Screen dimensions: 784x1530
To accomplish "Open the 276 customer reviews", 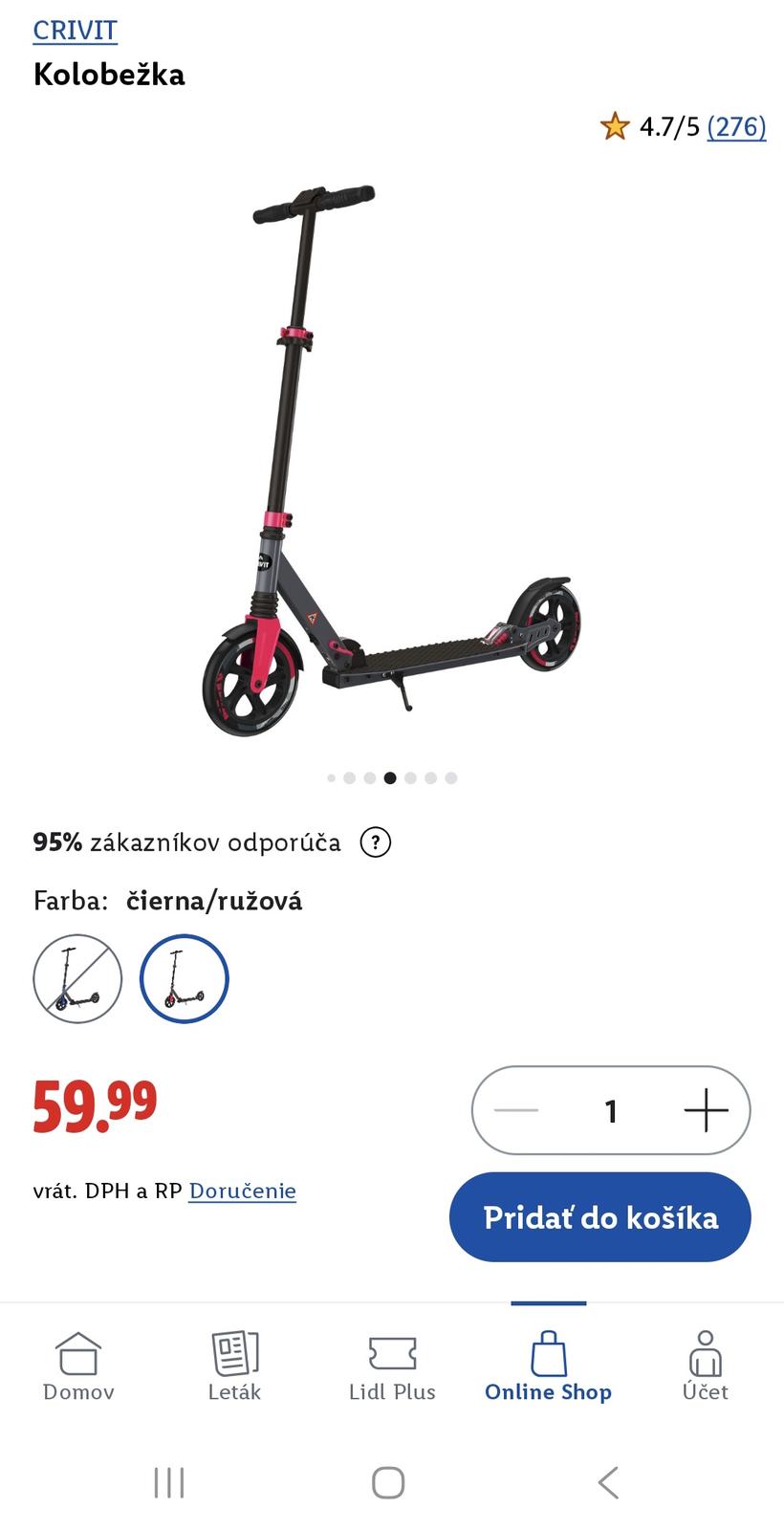I will click(x=736, y=126).
